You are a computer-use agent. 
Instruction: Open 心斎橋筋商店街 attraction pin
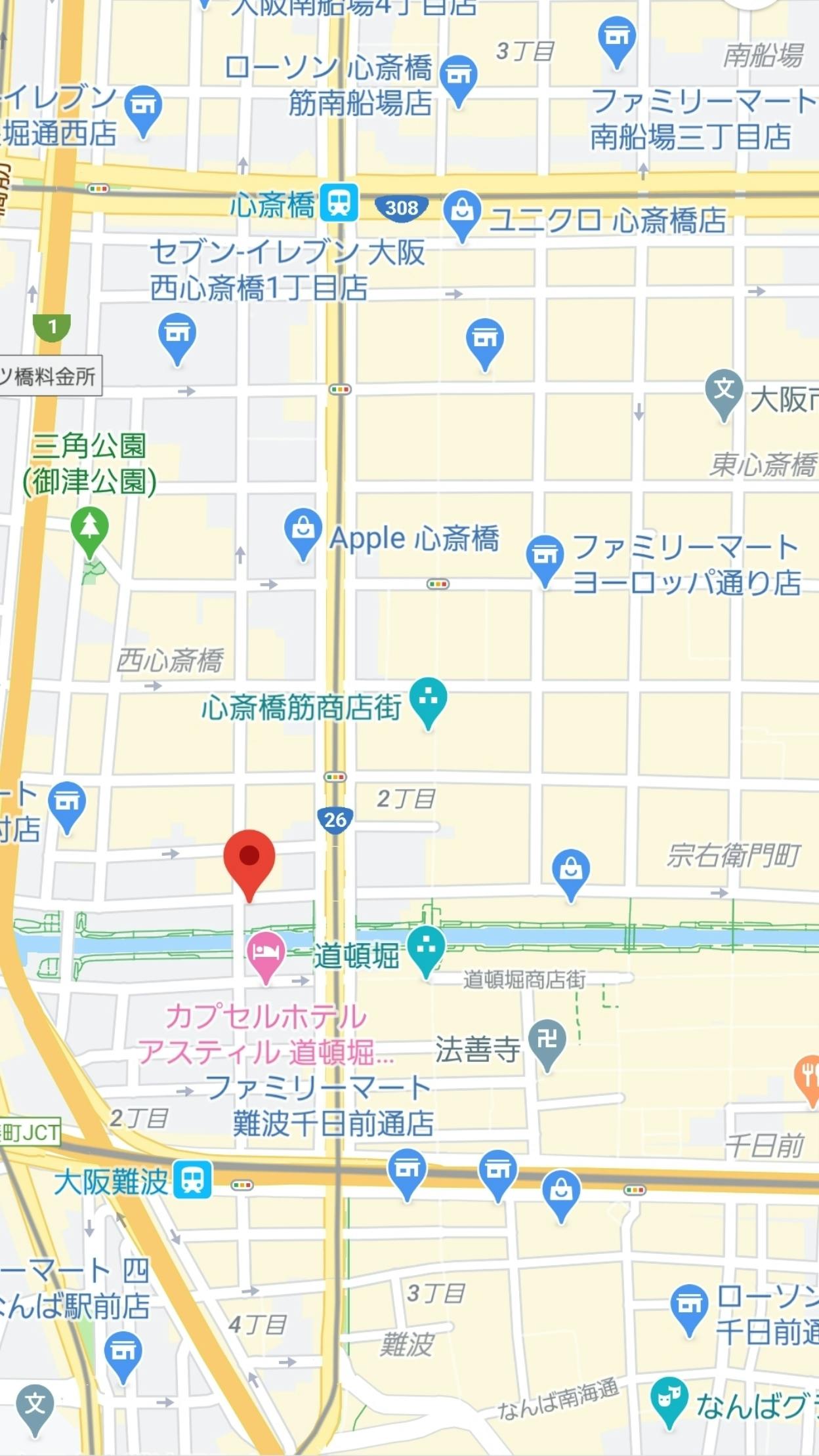pyautogui.click(x=428, y=699)
